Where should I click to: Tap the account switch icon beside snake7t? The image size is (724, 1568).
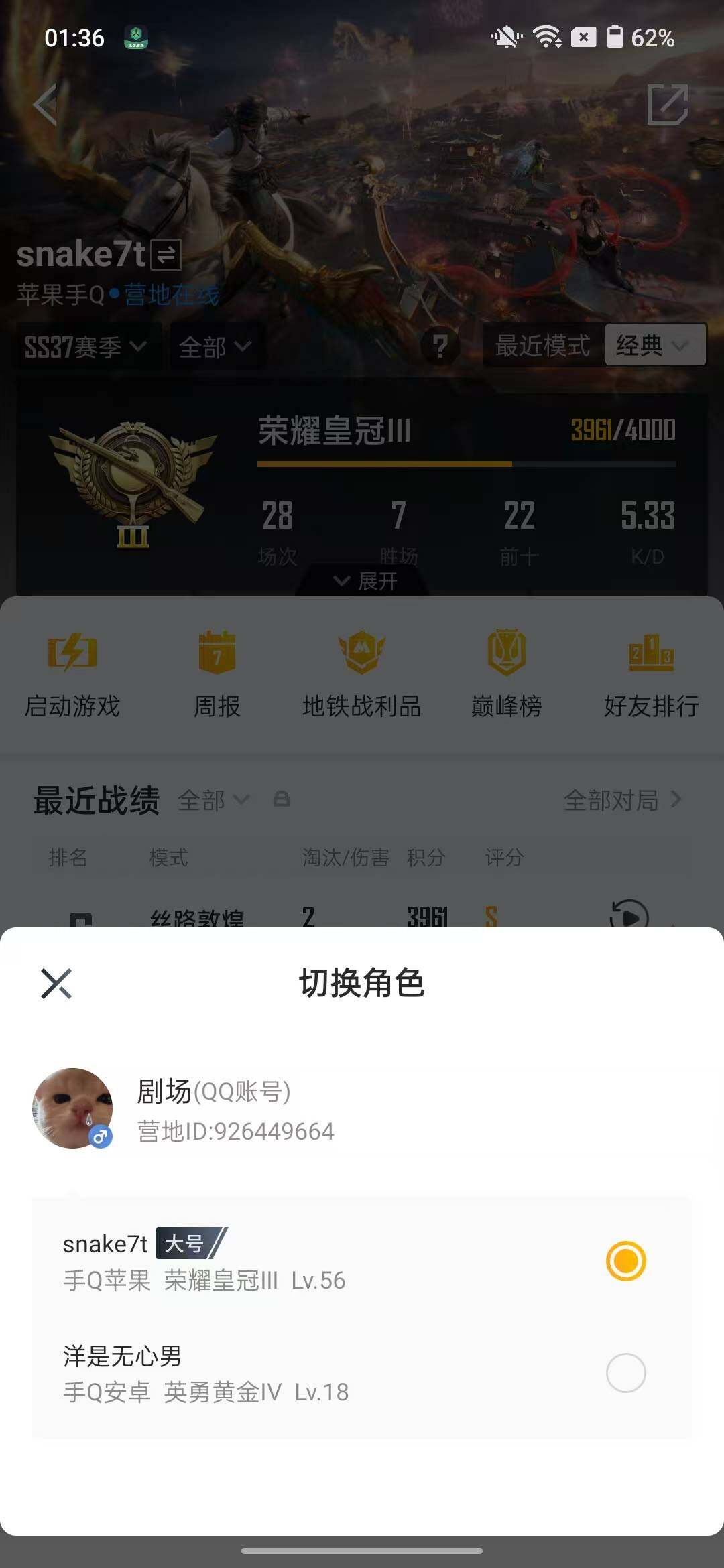point(166,256)
